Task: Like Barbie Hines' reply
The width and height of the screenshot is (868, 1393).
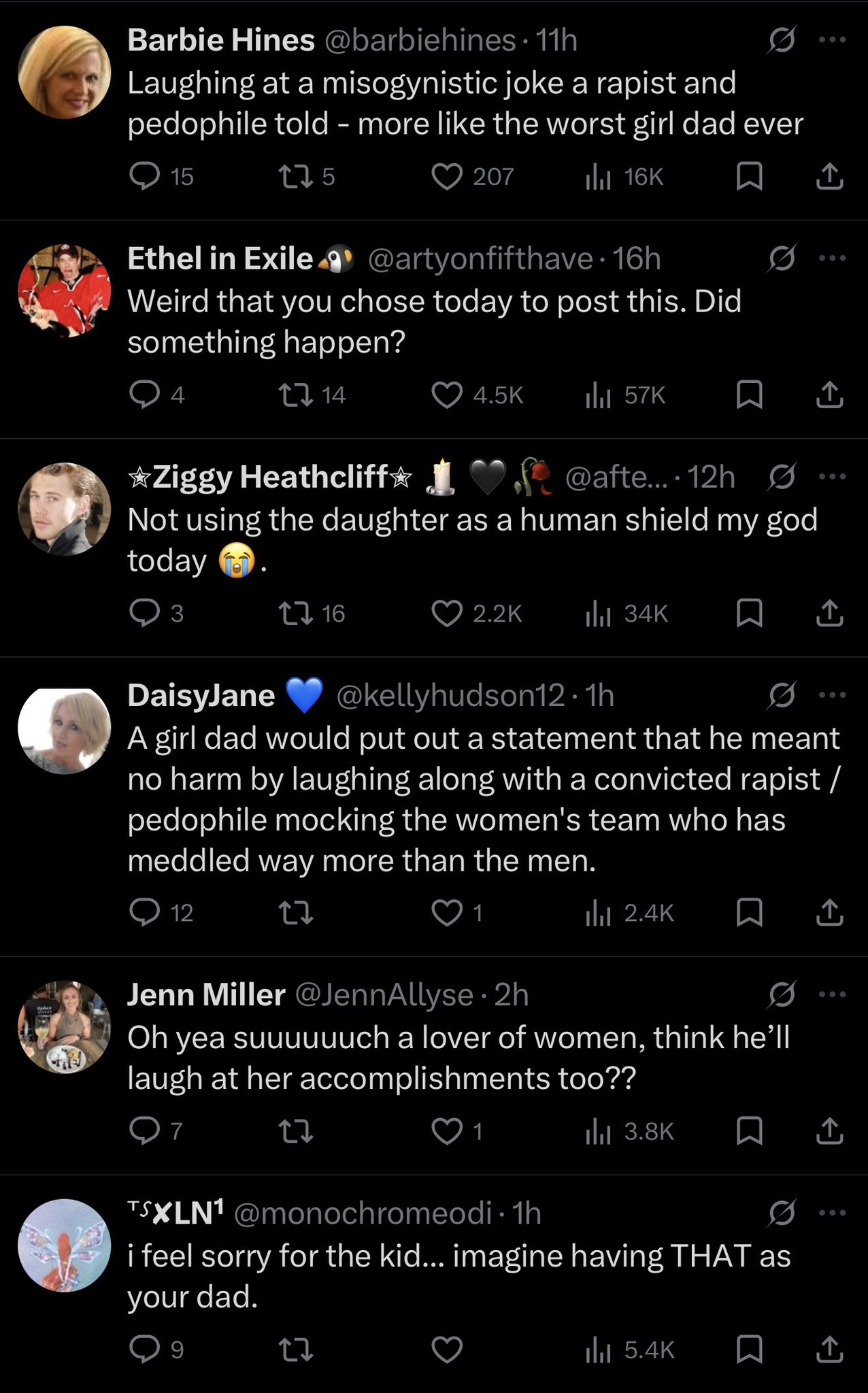Action: pyautogui.click(x=447, y=177)
